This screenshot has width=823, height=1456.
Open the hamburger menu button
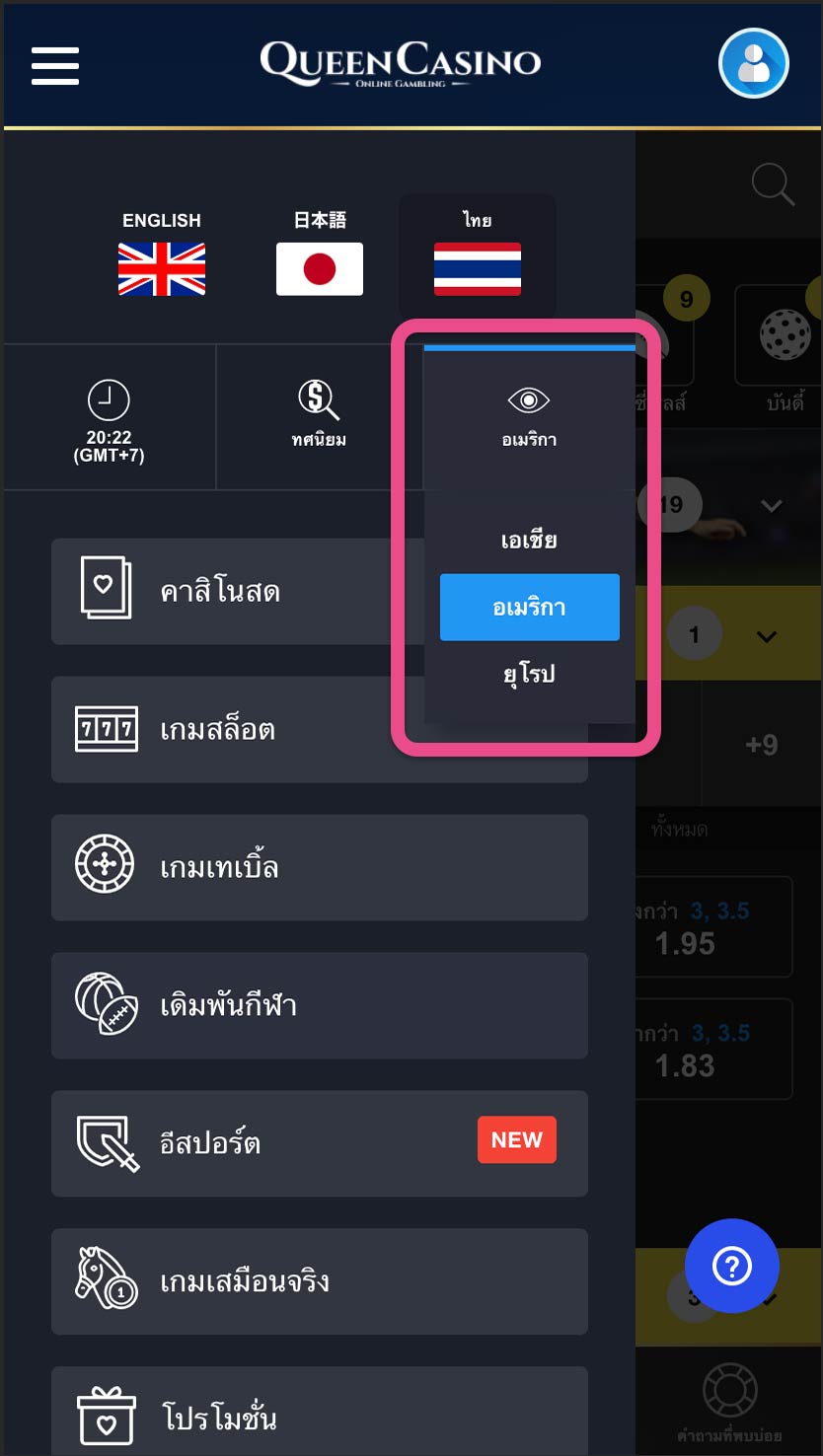click(55, 66)
